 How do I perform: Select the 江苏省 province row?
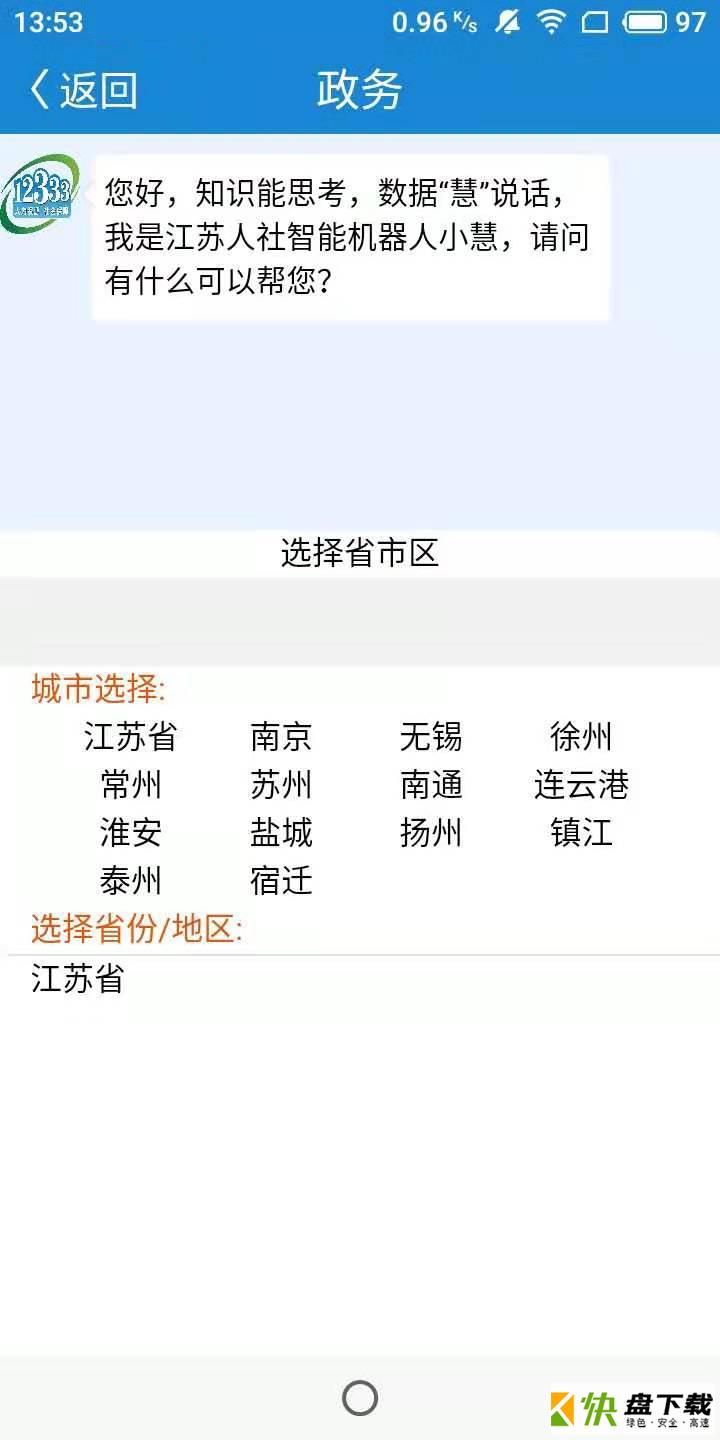point(78,979)
